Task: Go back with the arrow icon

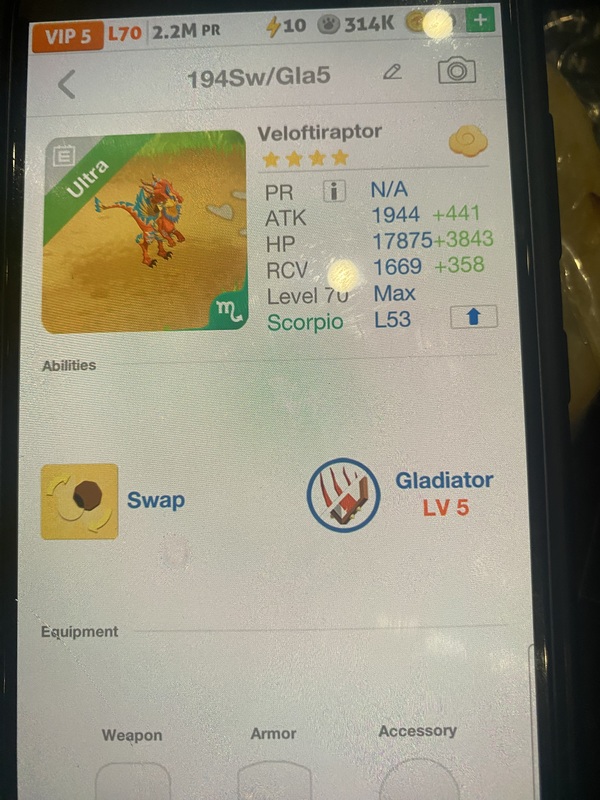Action: 66,84
